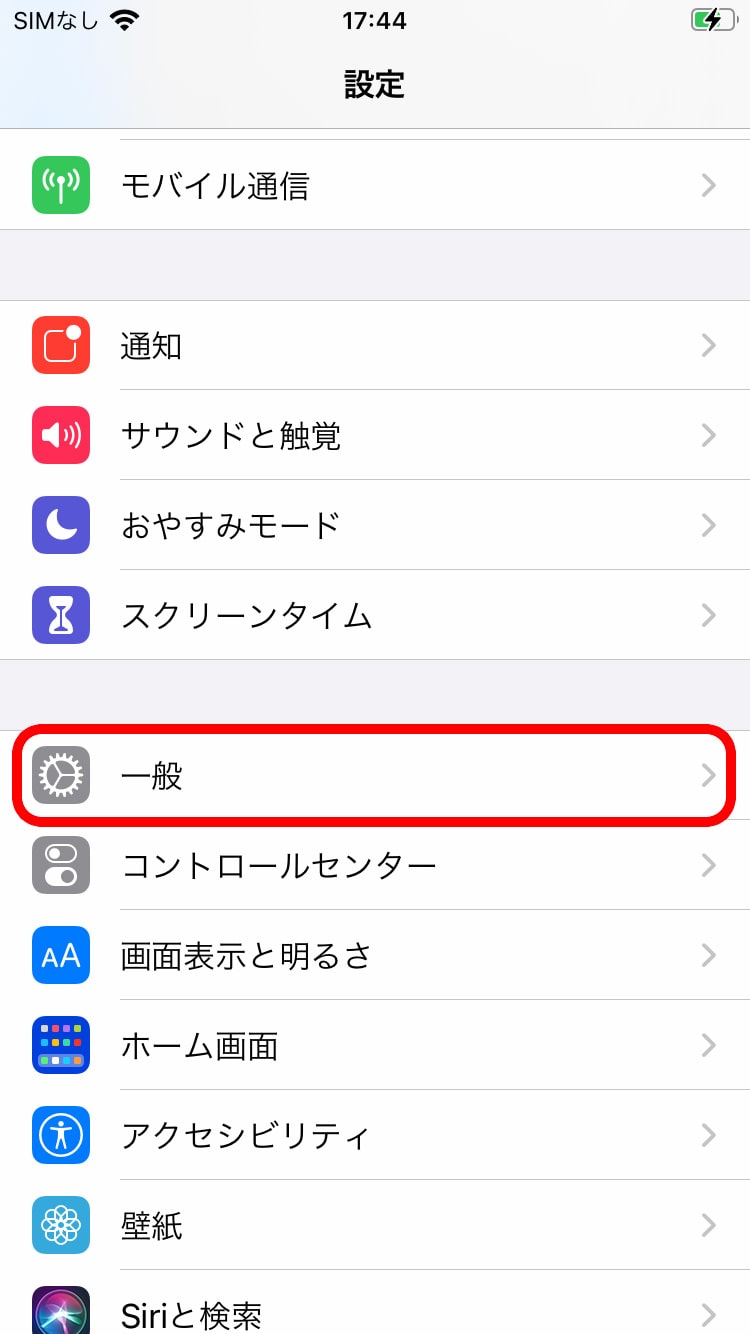This screenshot has height=1334, width=750.
Task: Tap the red 通知 notifications icon
Action: [60, 345]
